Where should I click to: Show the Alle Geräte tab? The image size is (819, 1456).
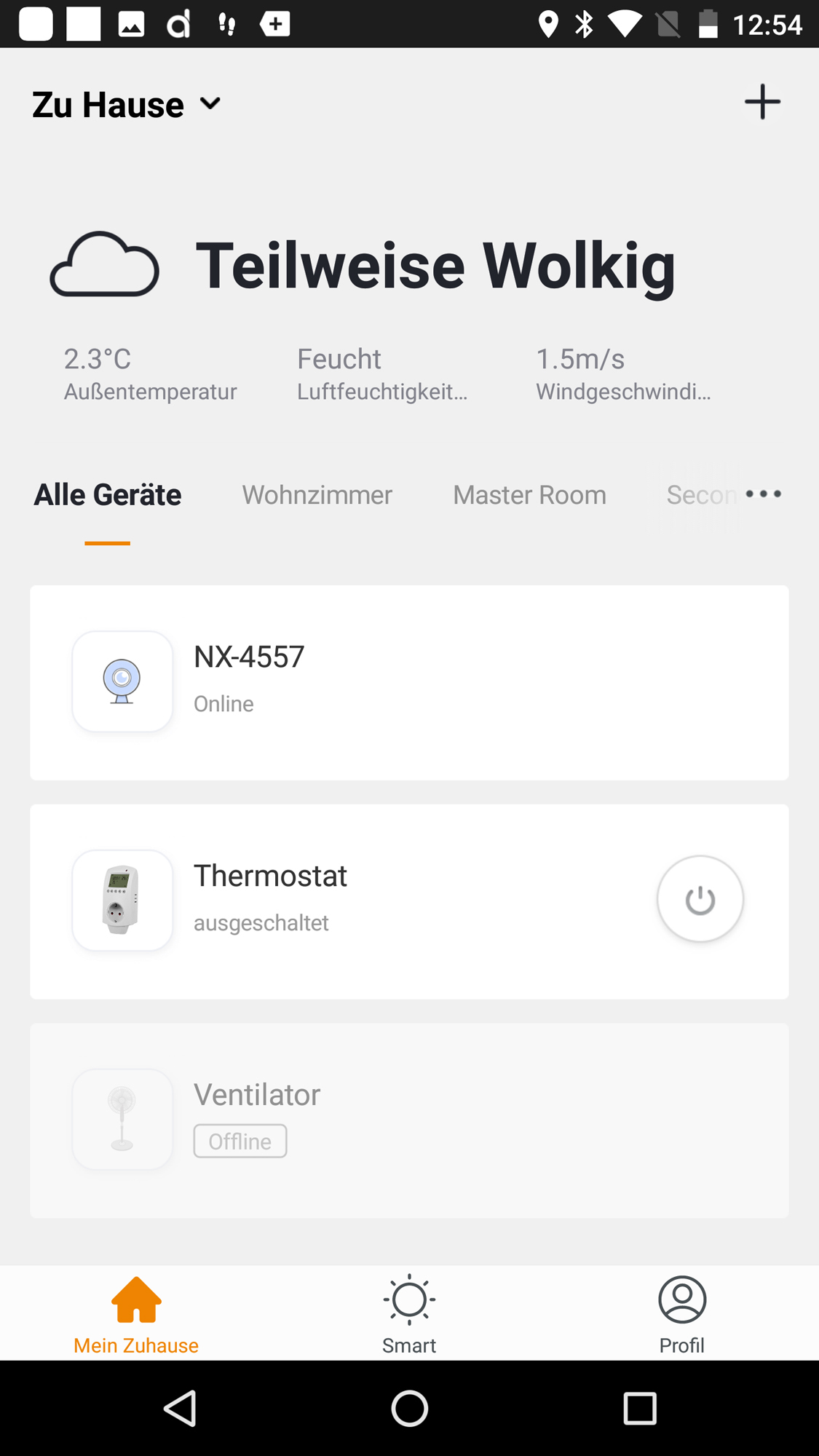[x=108, y=495]
